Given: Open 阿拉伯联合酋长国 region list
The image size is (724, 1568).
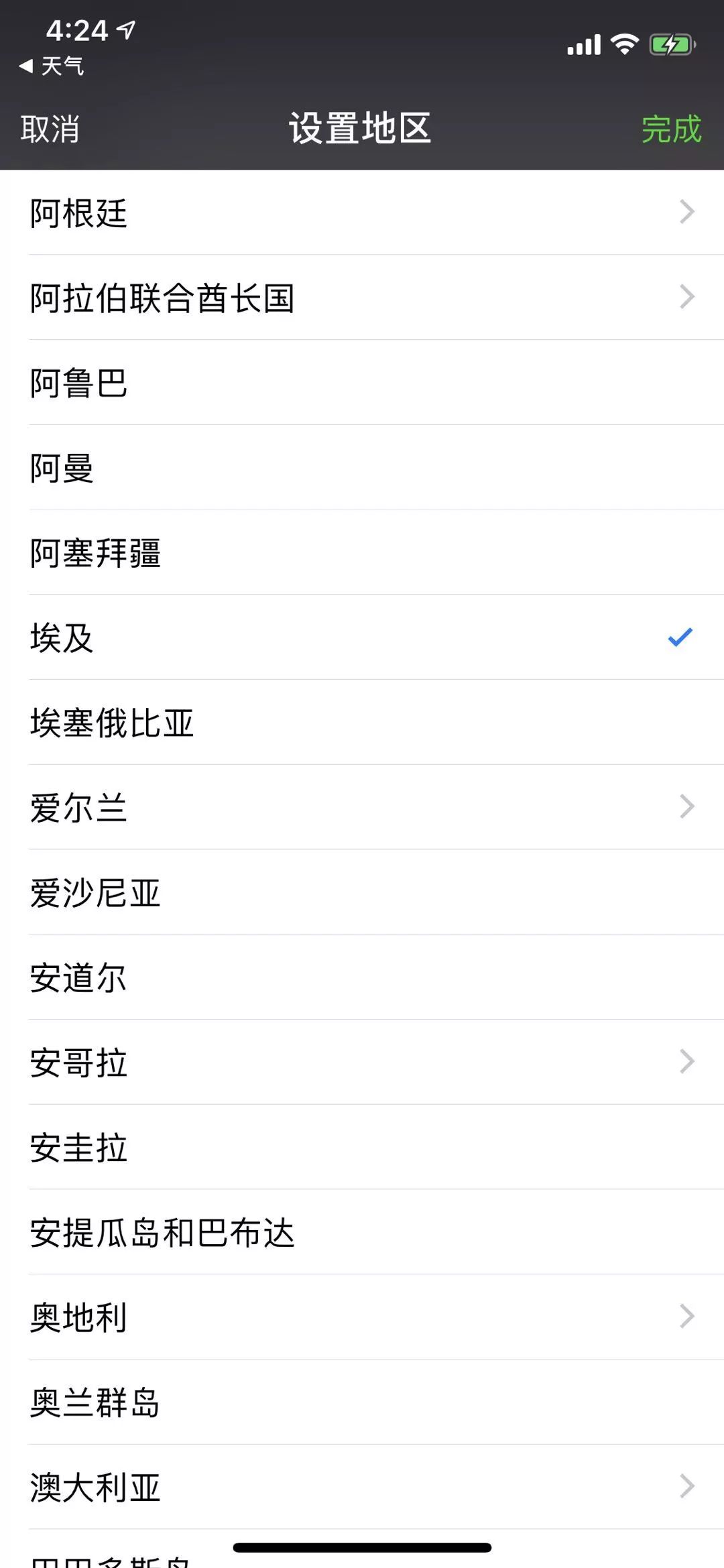Looking at the screenshot, I should [362, 298].
